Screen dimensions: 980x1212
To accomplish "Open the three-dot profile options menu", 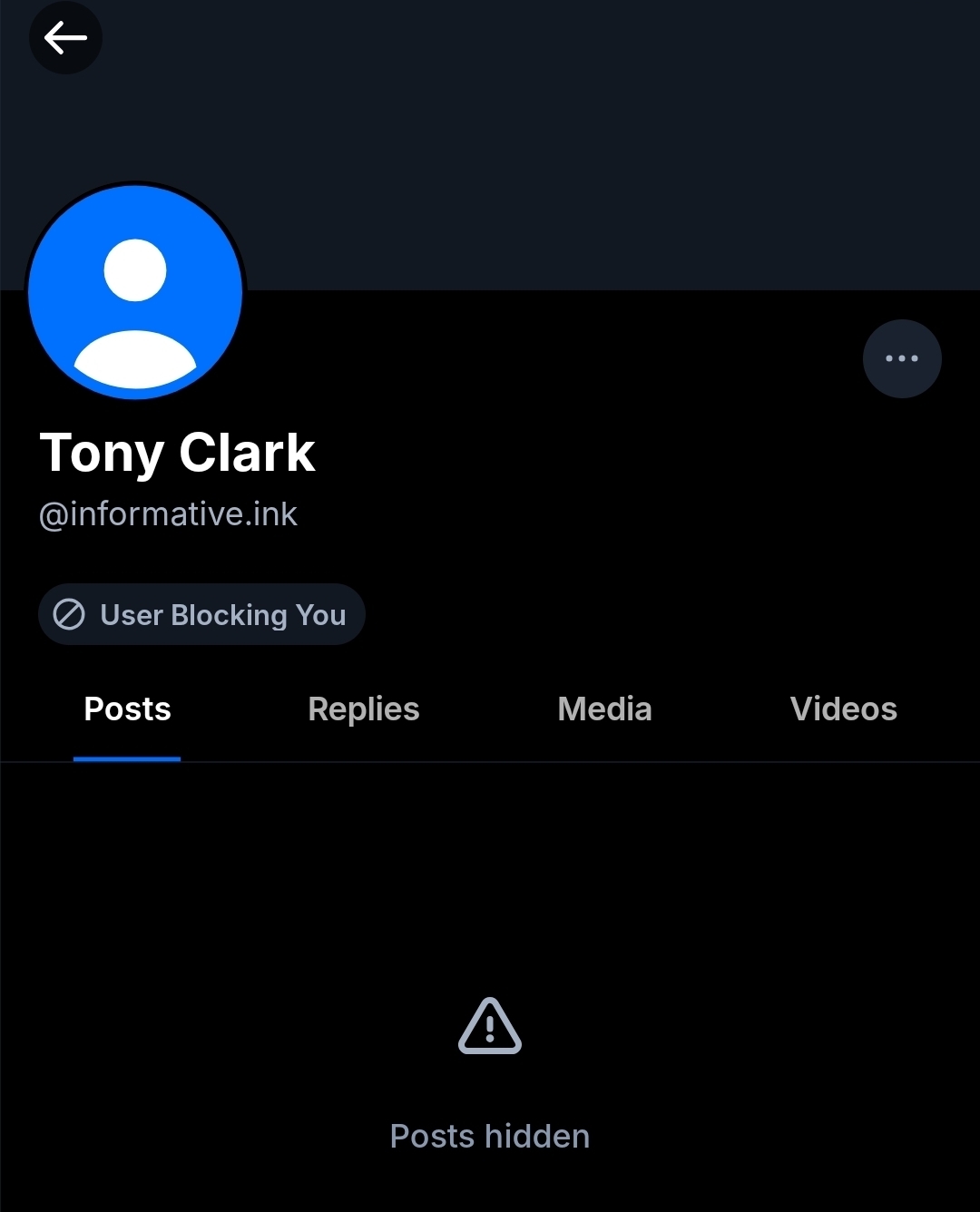I will (902, 358).
